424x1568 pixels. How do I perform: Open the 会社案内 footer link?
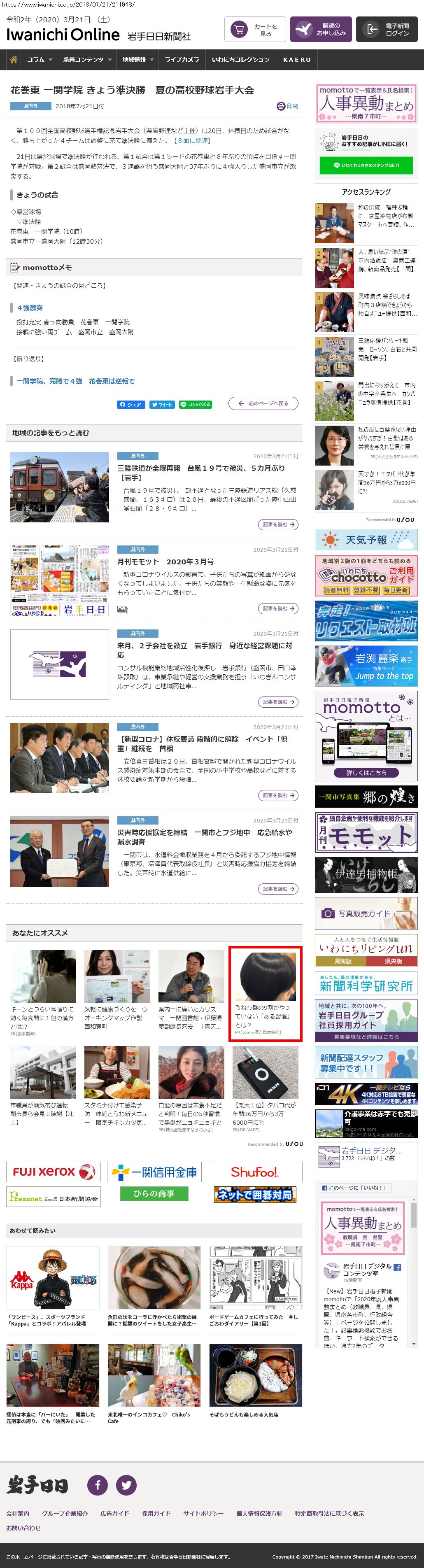click(18, 1513)
